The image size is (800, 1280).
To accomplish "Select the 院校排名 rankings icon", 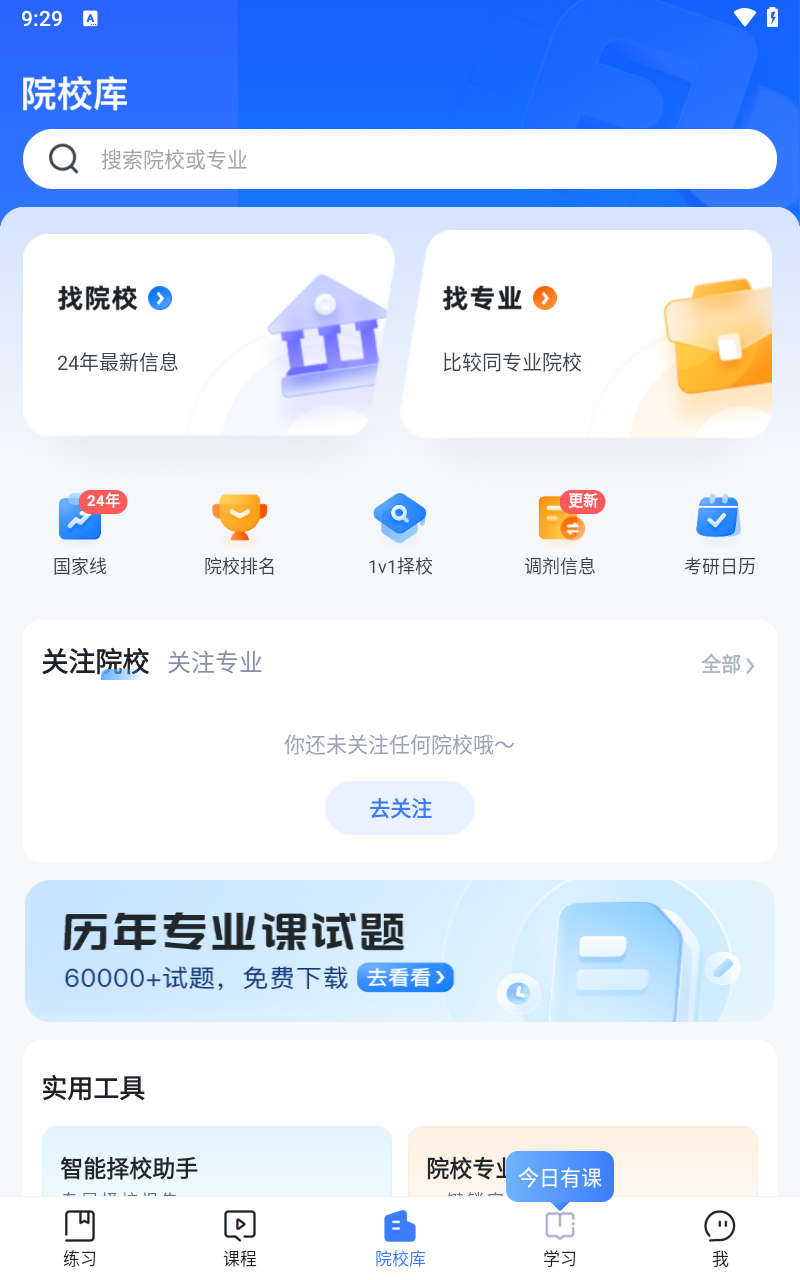I will tap(240, 530).
